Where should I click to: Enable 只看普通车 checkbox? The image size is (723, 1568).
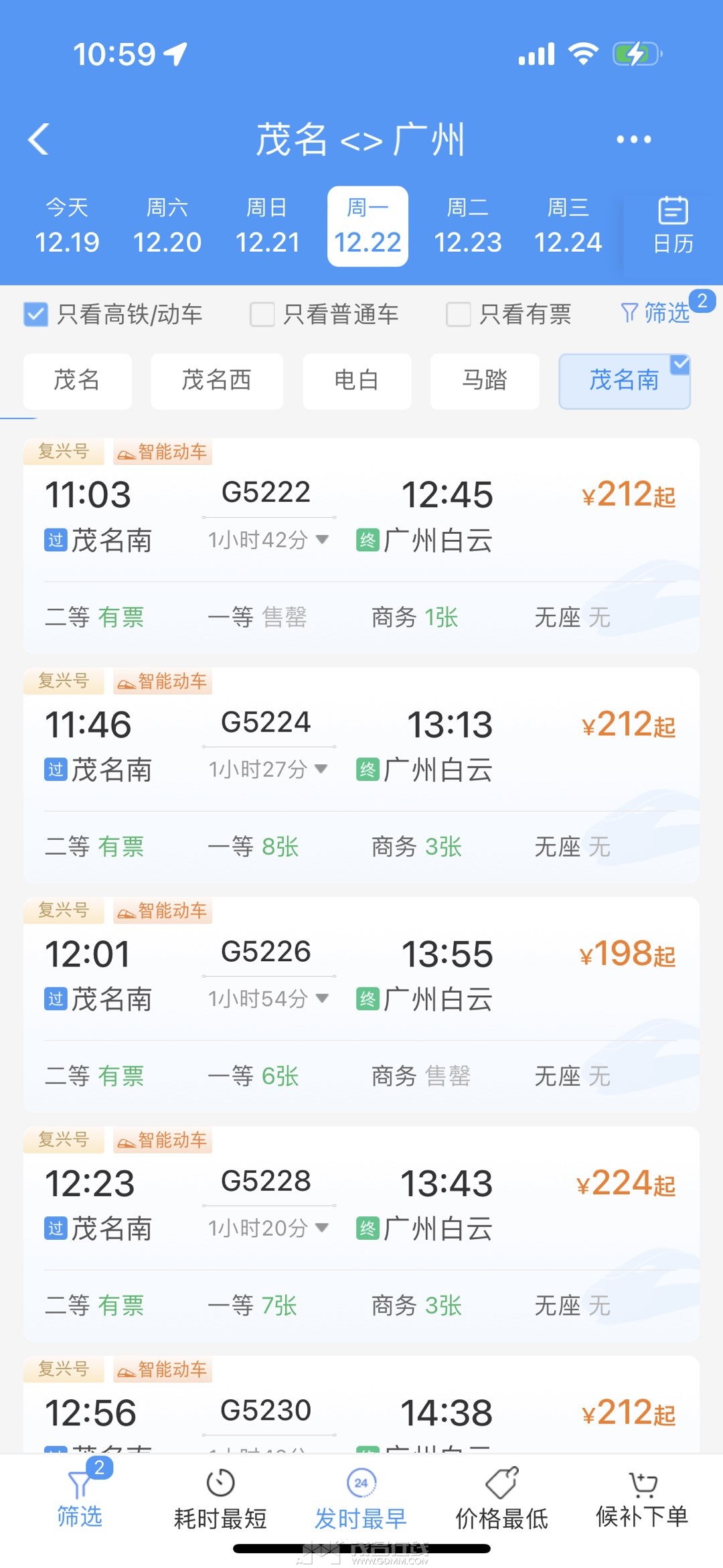[x=262, y=314]
